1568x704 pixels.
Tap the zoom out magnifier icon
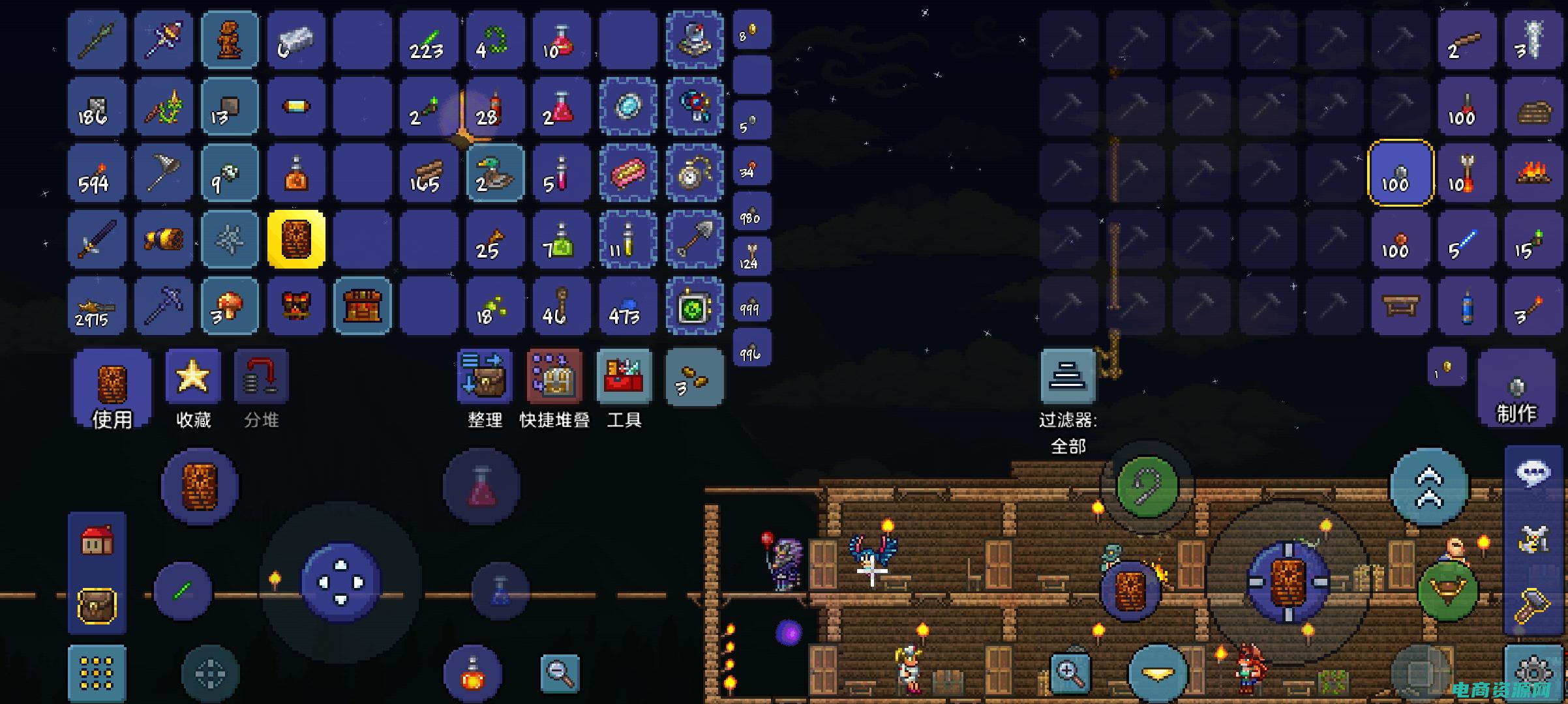[x=560, y=673]
